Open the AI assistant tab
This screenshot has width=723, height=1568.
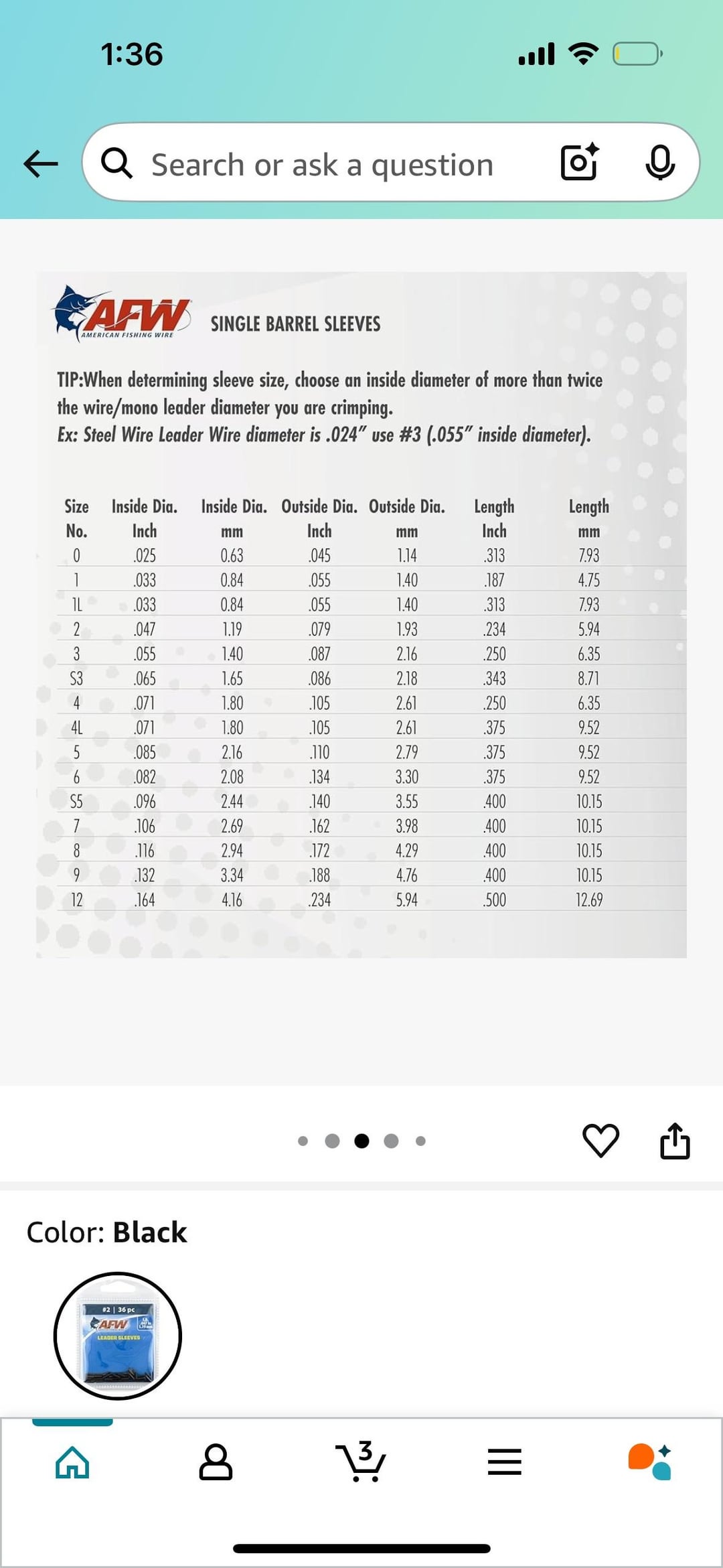click(x=649, y=1462)
